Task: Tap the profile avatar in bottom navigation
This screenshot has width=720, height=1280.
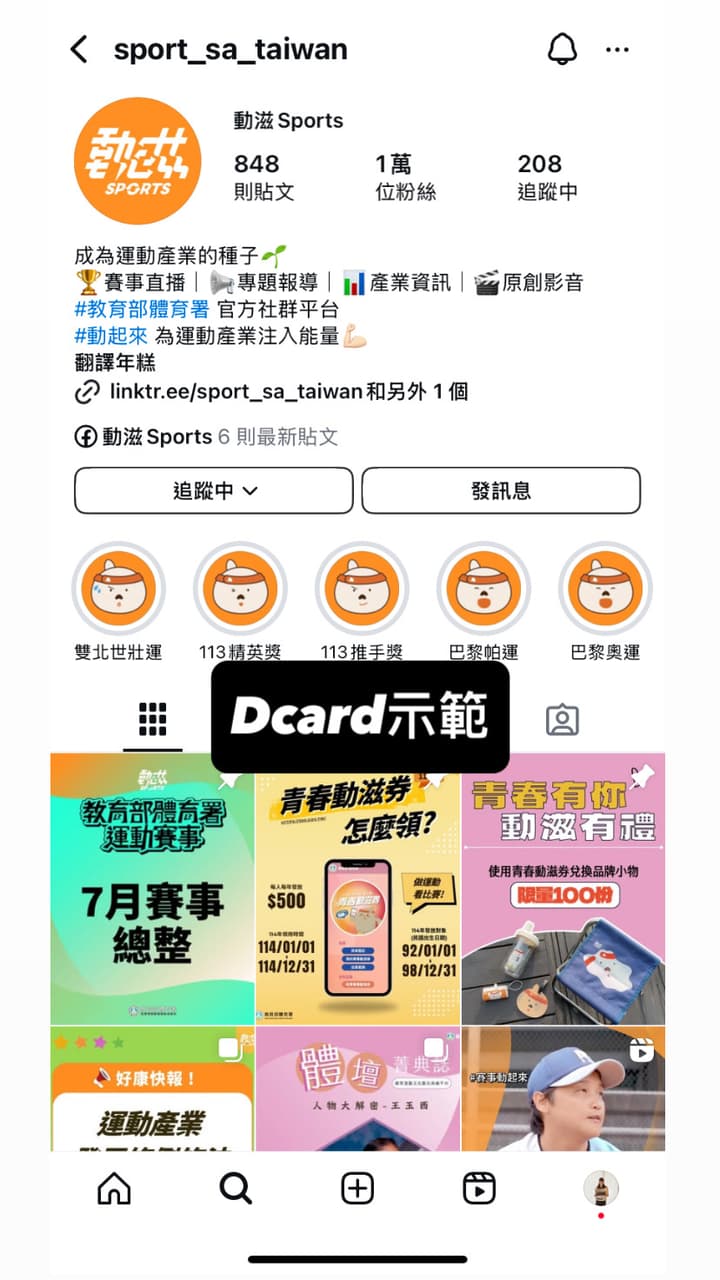Action: [600, 1188]
